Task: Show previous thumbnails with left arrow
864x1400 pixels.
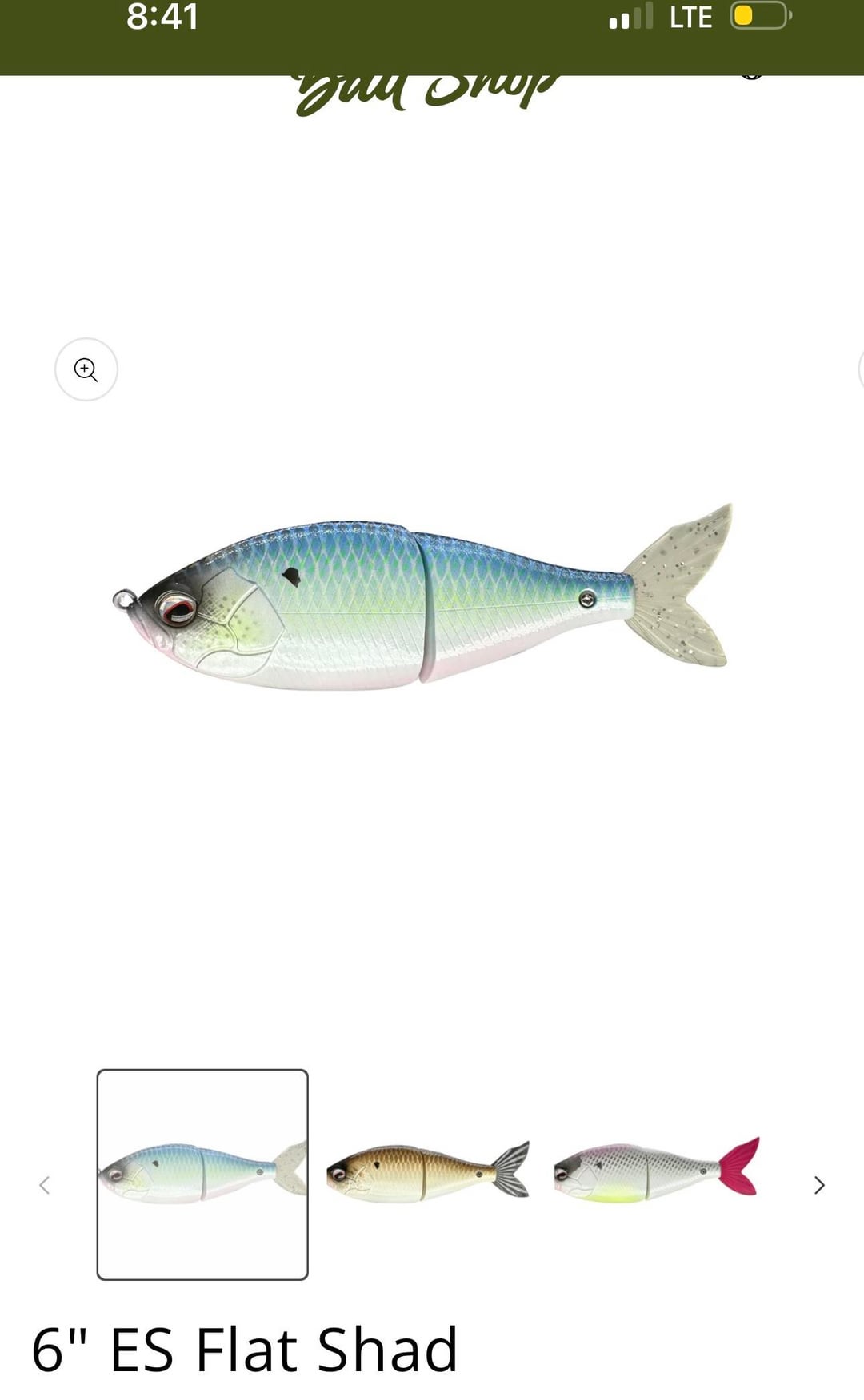Action: click(45, 1185)
